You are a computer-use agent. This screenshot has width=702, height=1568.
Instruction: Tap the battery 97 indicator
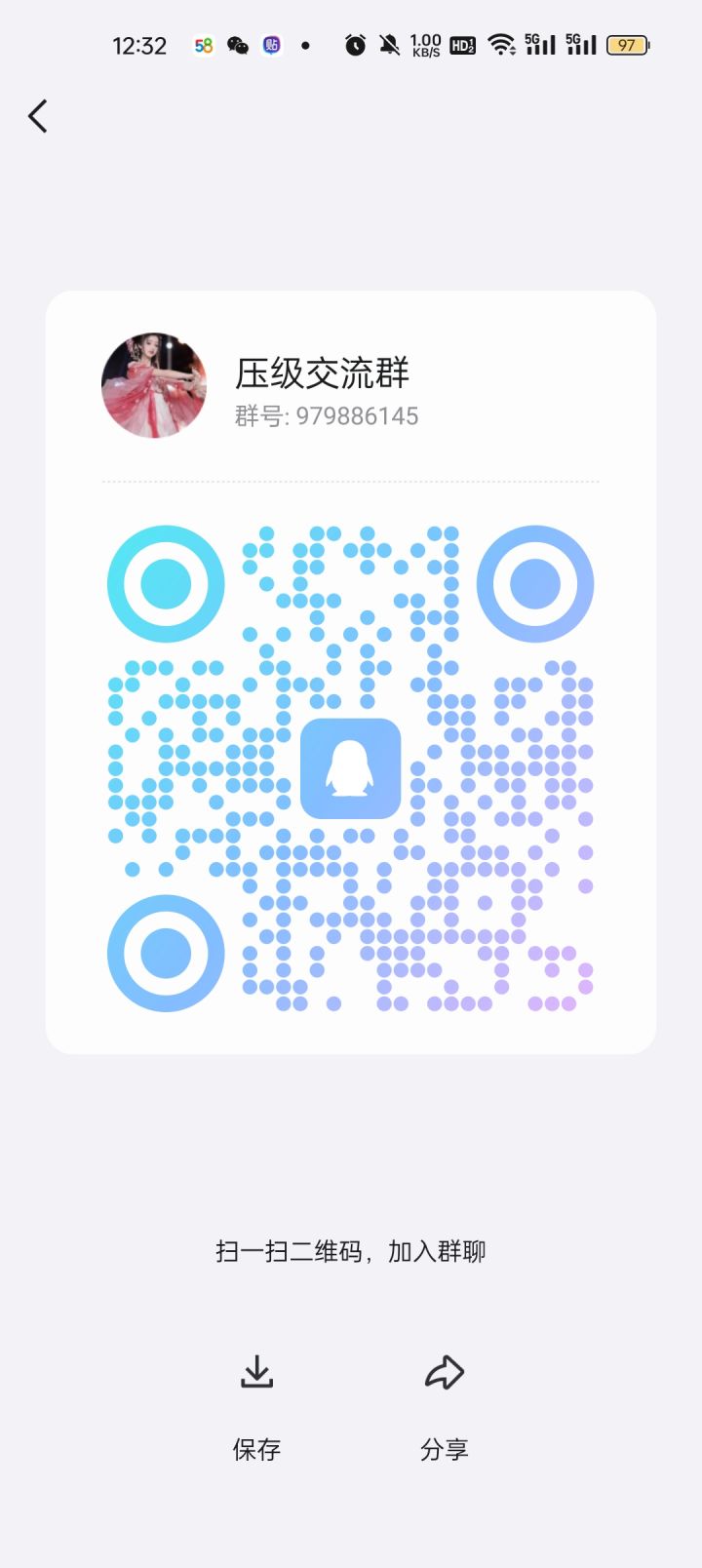pyautogui.click(x=627, y=45)
